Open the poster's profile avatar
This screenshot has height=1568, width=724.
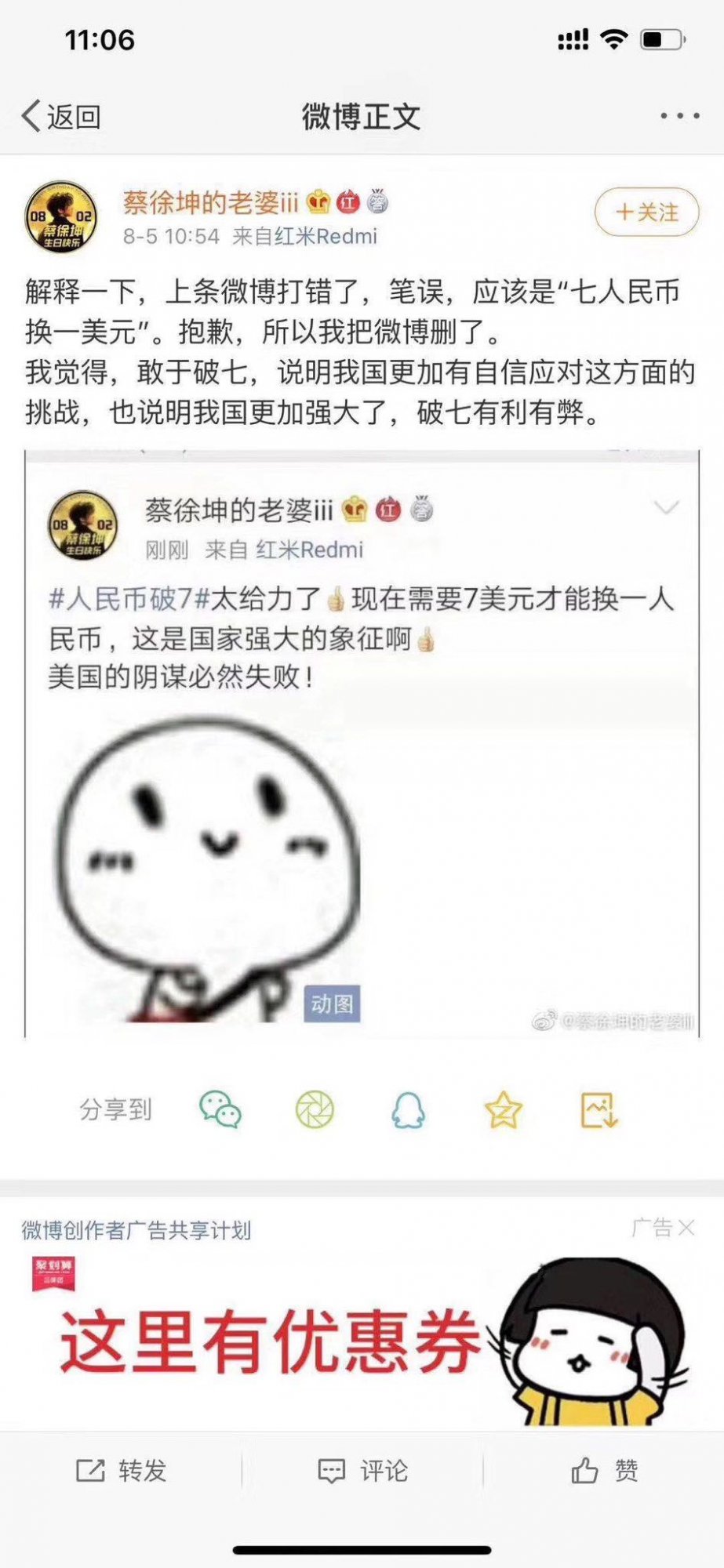pos(61,217)
